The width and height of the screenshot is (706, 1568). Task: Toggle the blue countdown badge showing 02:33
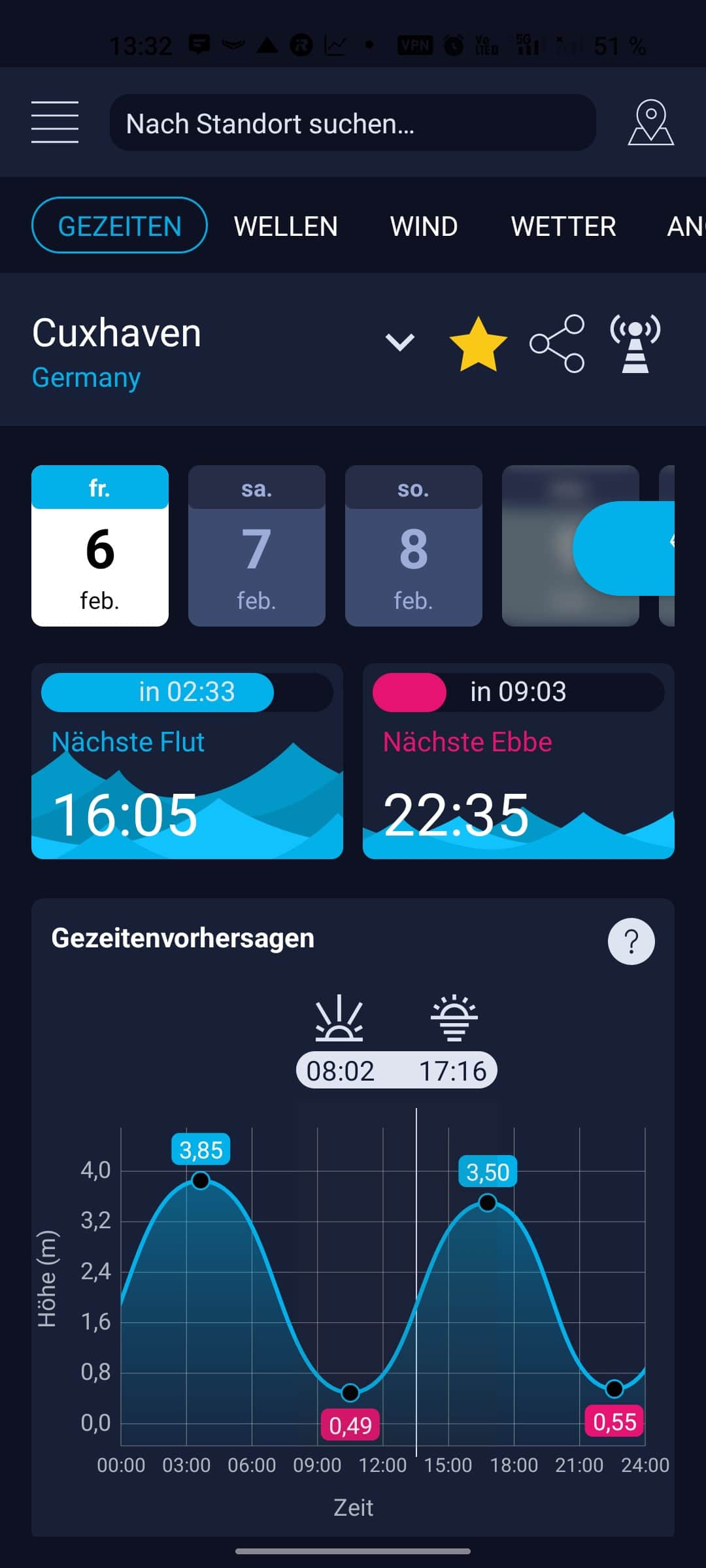[x=157, y=692]
